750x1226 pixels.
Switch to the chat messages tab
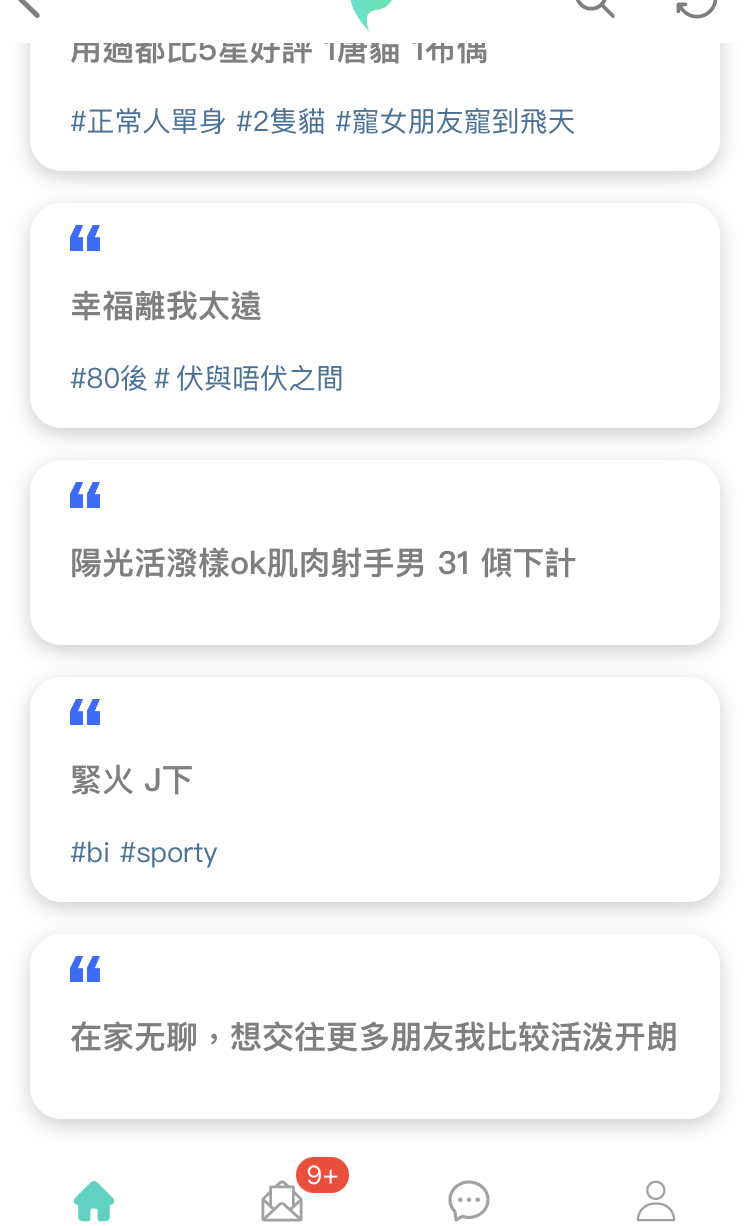pos(469,1200)
